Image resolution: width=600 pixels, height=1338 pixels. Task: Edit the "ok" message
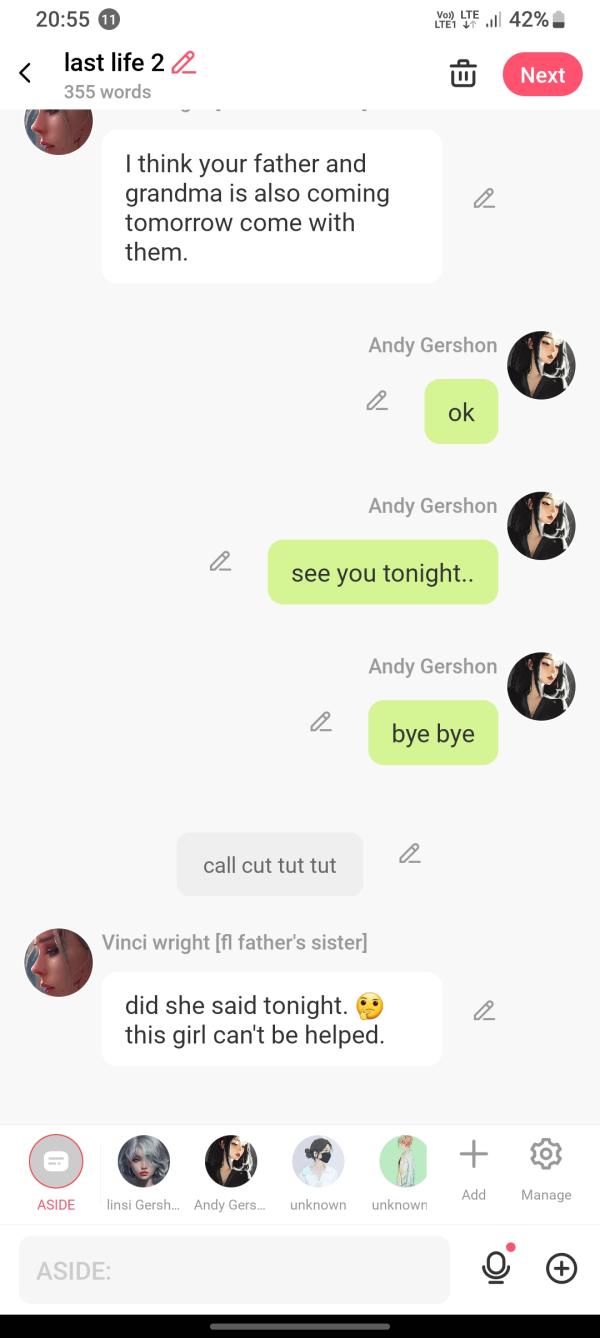(x=377, y=401)
